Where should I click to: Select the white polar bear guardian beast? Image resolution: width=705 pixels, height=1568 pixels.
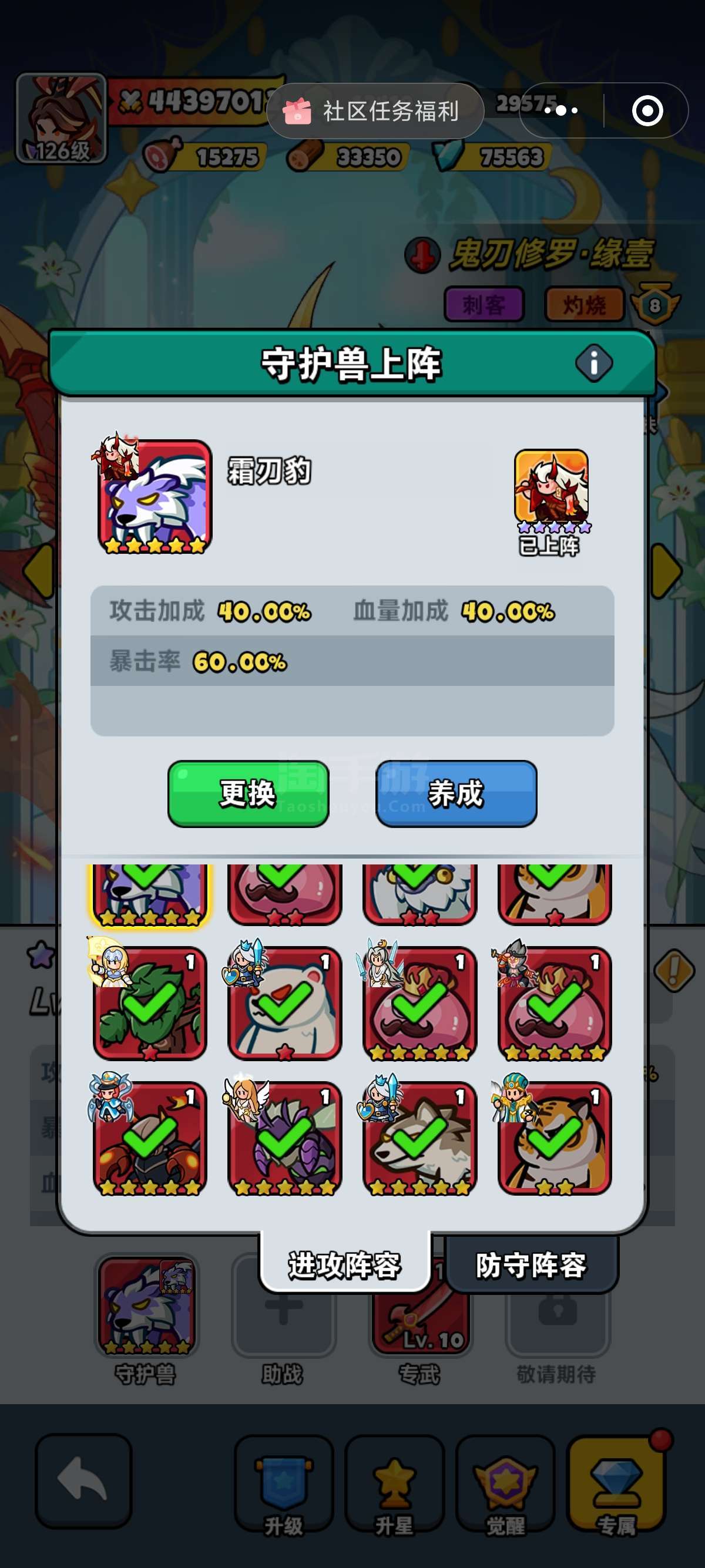(285, 1003)
